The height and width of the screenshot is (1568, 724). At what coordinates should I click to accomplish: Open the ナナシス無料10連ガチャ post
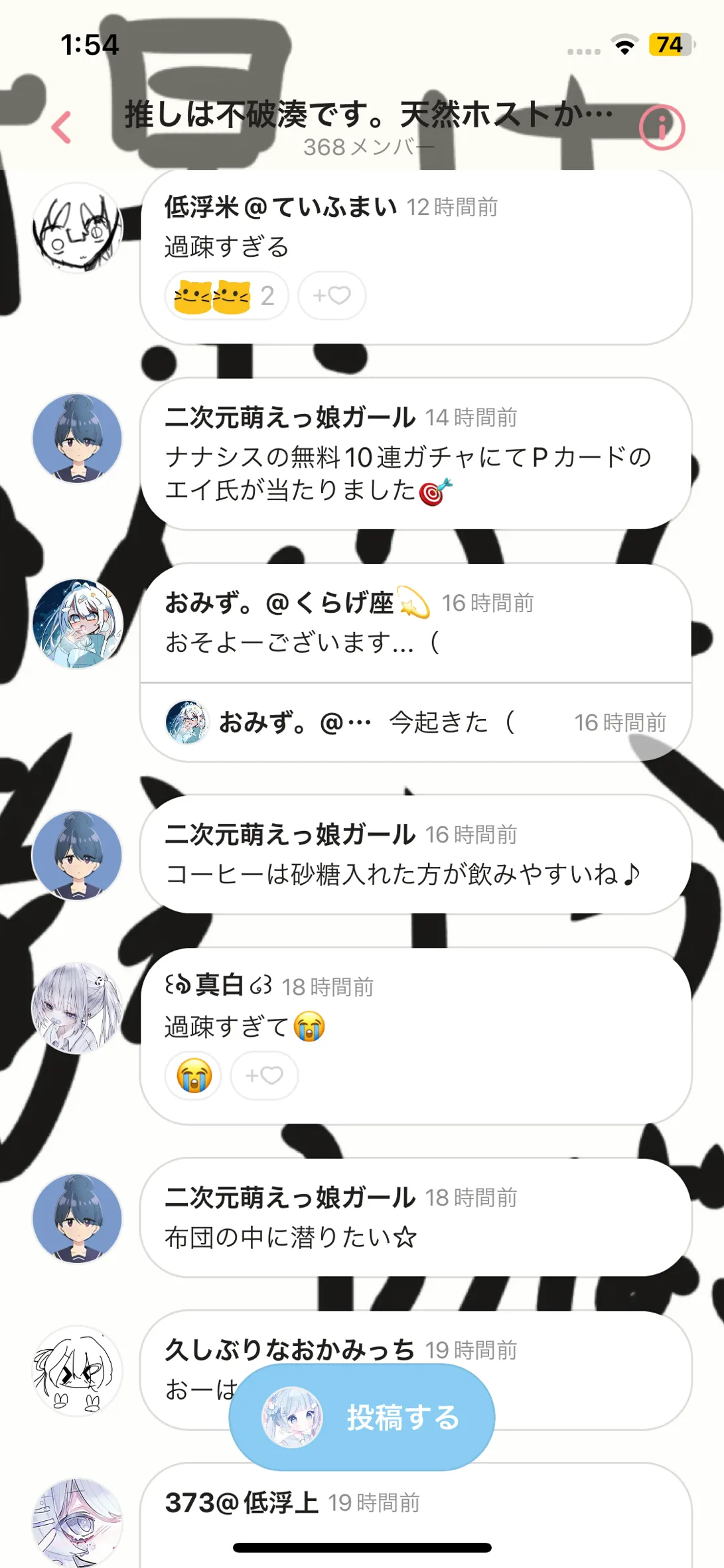[416, 454]
